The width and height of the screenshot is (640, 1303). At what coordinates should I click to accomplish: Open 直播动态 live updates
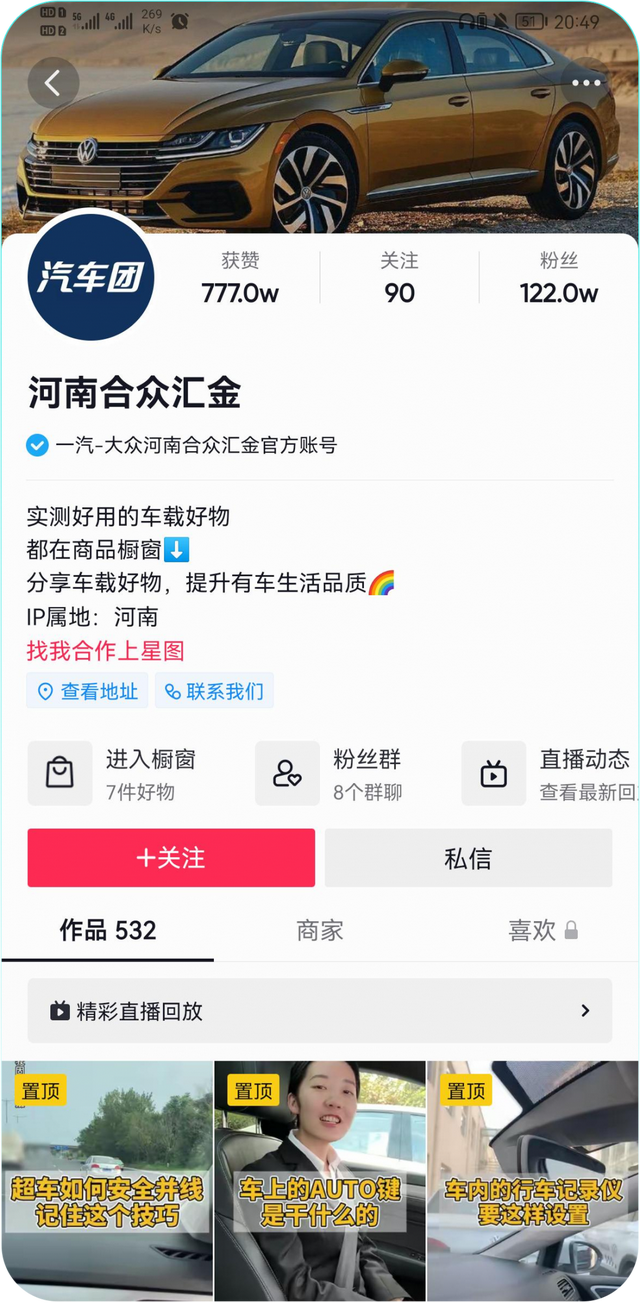(x=550, y=774)
